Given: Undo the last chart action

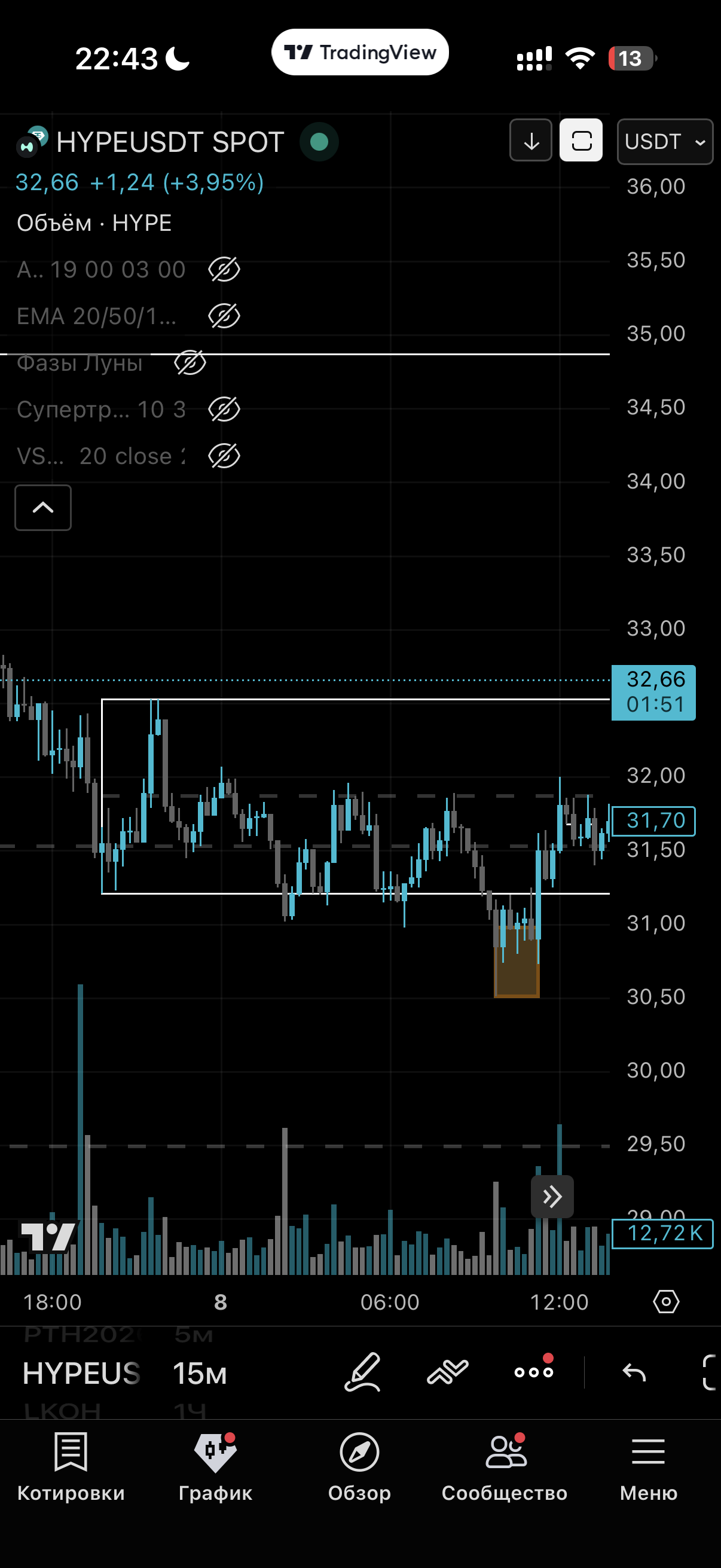Looking at the screenshot, I should pos(634,1372).
